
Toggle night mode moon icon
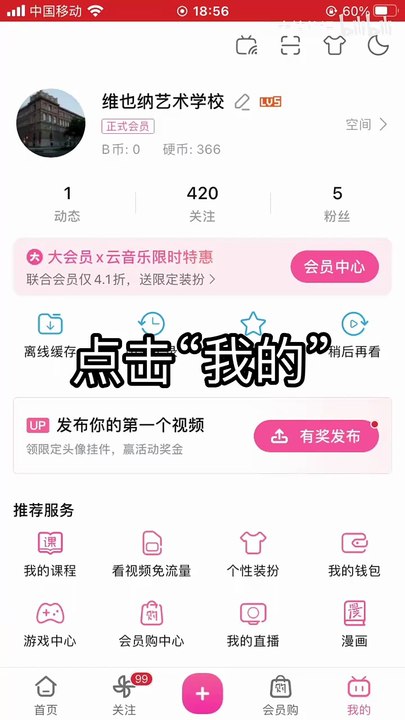tap(378, 45)
